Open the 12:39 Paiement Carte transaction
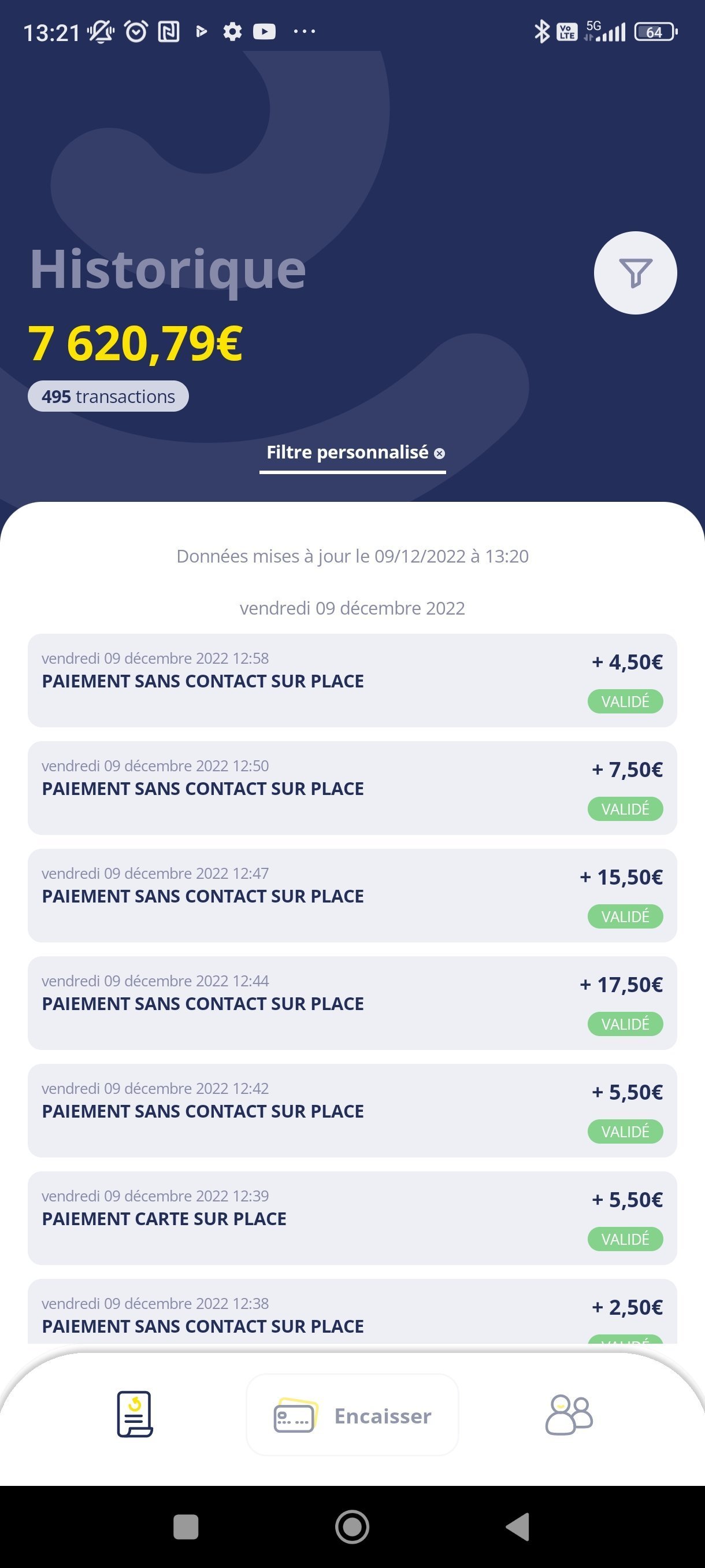705x1568 pixels. 352,1218
